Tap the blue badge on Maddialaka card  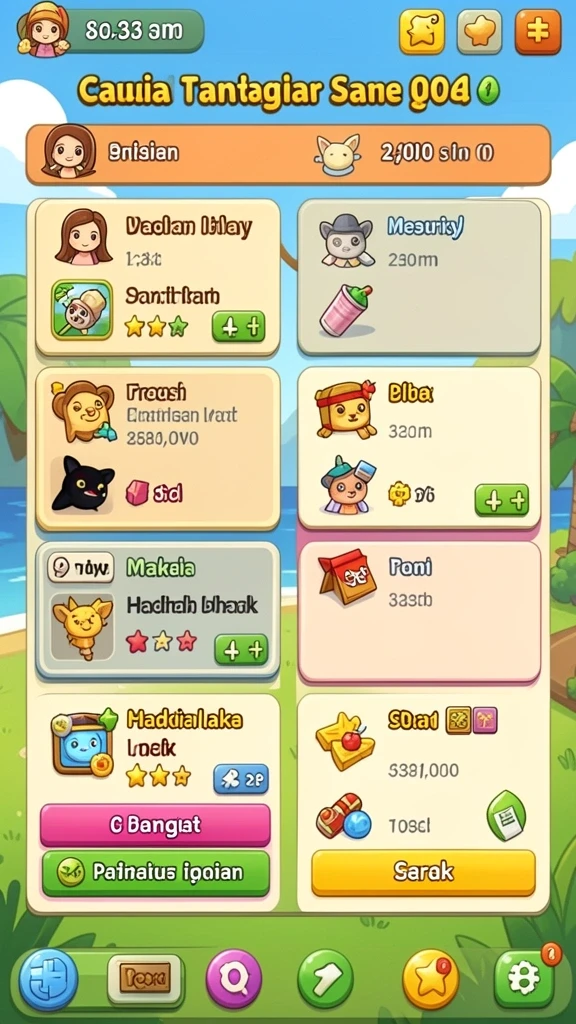tap(241, 778)
